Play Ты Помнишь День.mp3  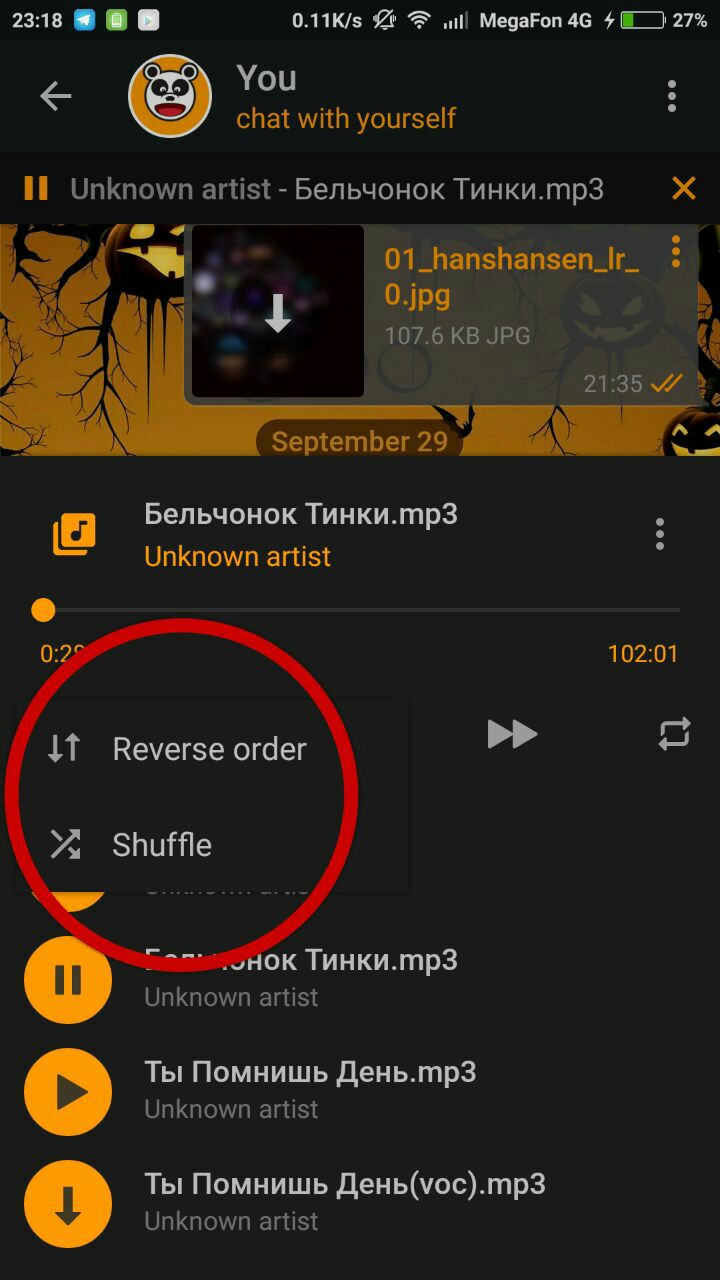68,1092
